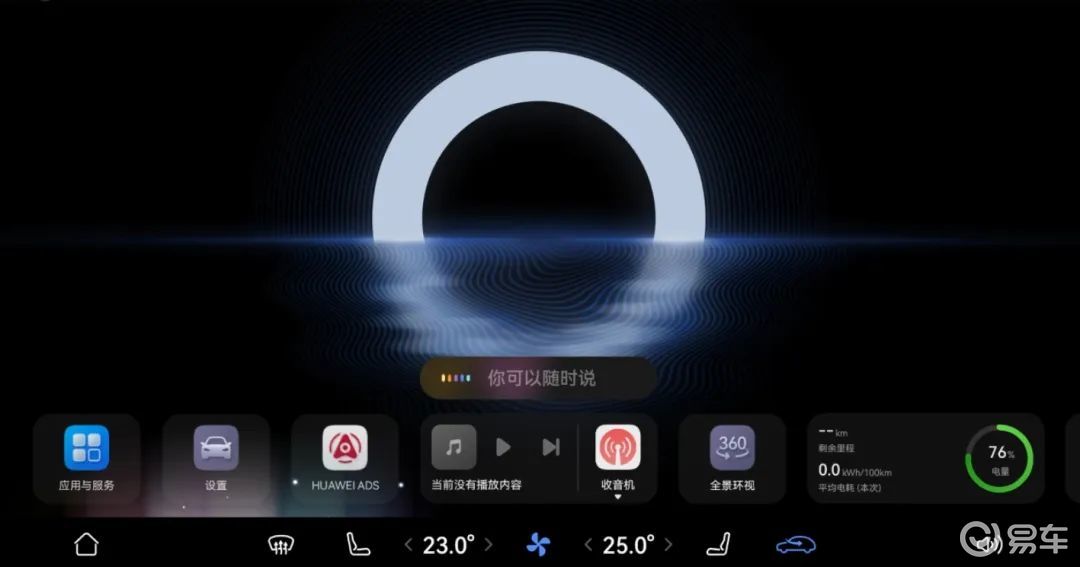Go to home screen
Image resolution: width=1080 pixels, height=567 pixels.
coord(87,545)
